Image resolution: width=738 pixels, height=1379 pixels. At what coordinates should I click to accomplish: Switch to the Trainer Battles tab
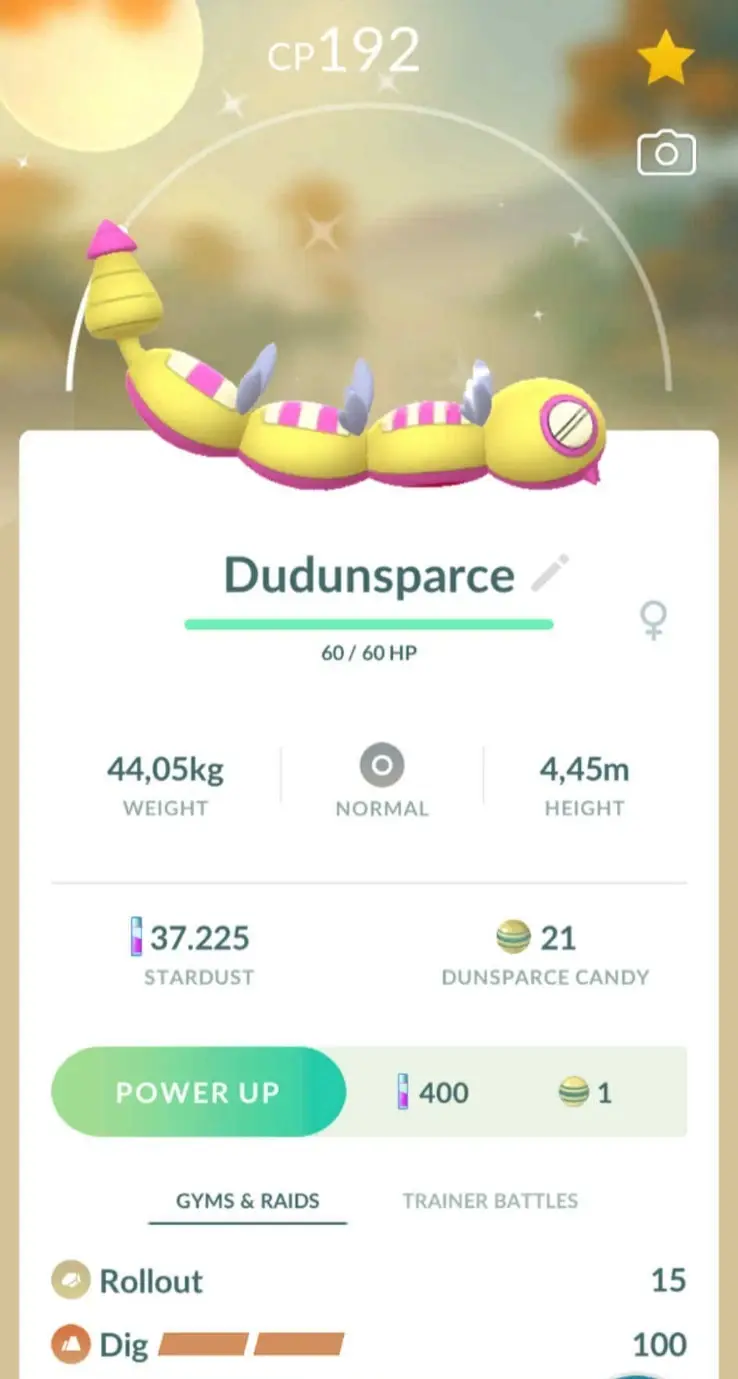[490, 1201]
